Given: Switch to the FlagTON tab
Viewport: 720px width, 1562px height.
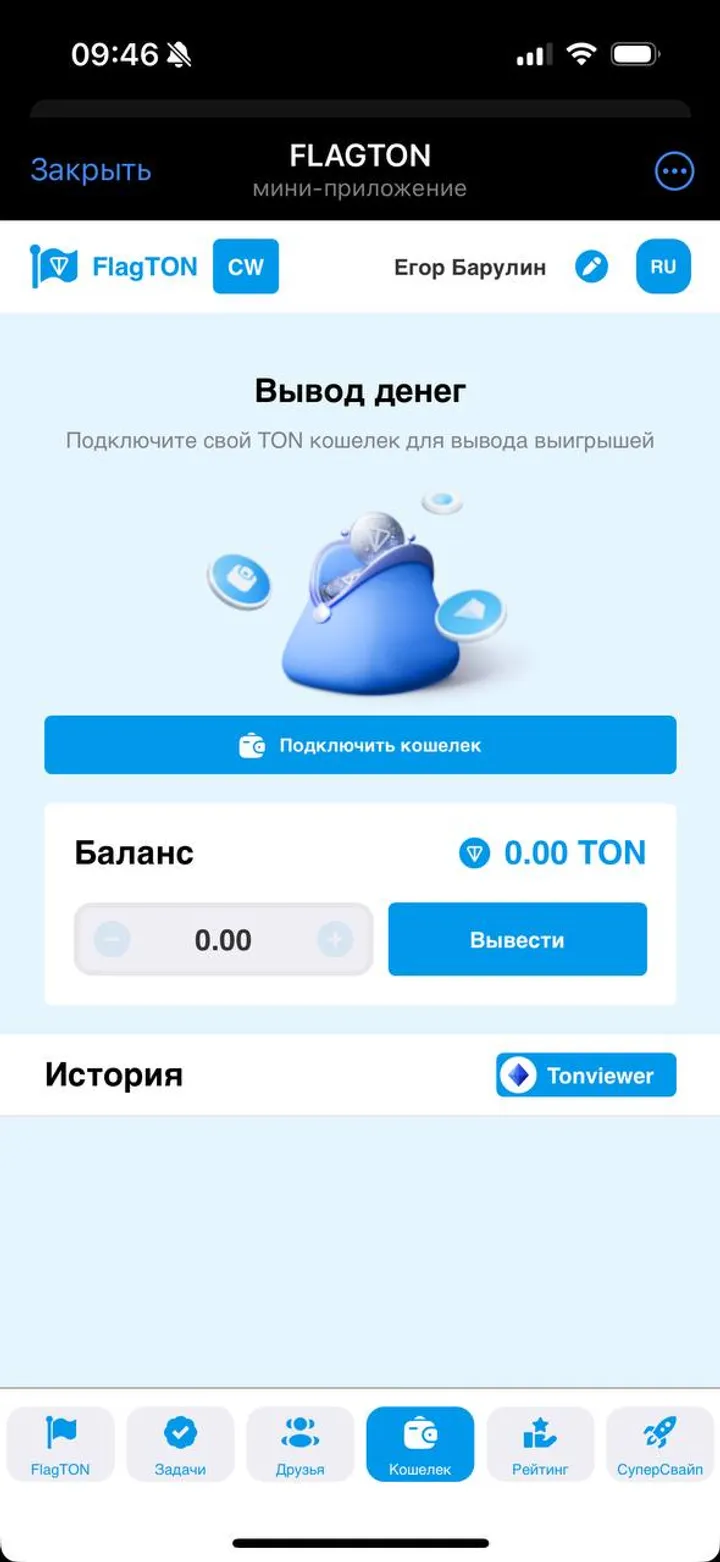Looking at the screenshot, I should click(x=60, y=1445).
